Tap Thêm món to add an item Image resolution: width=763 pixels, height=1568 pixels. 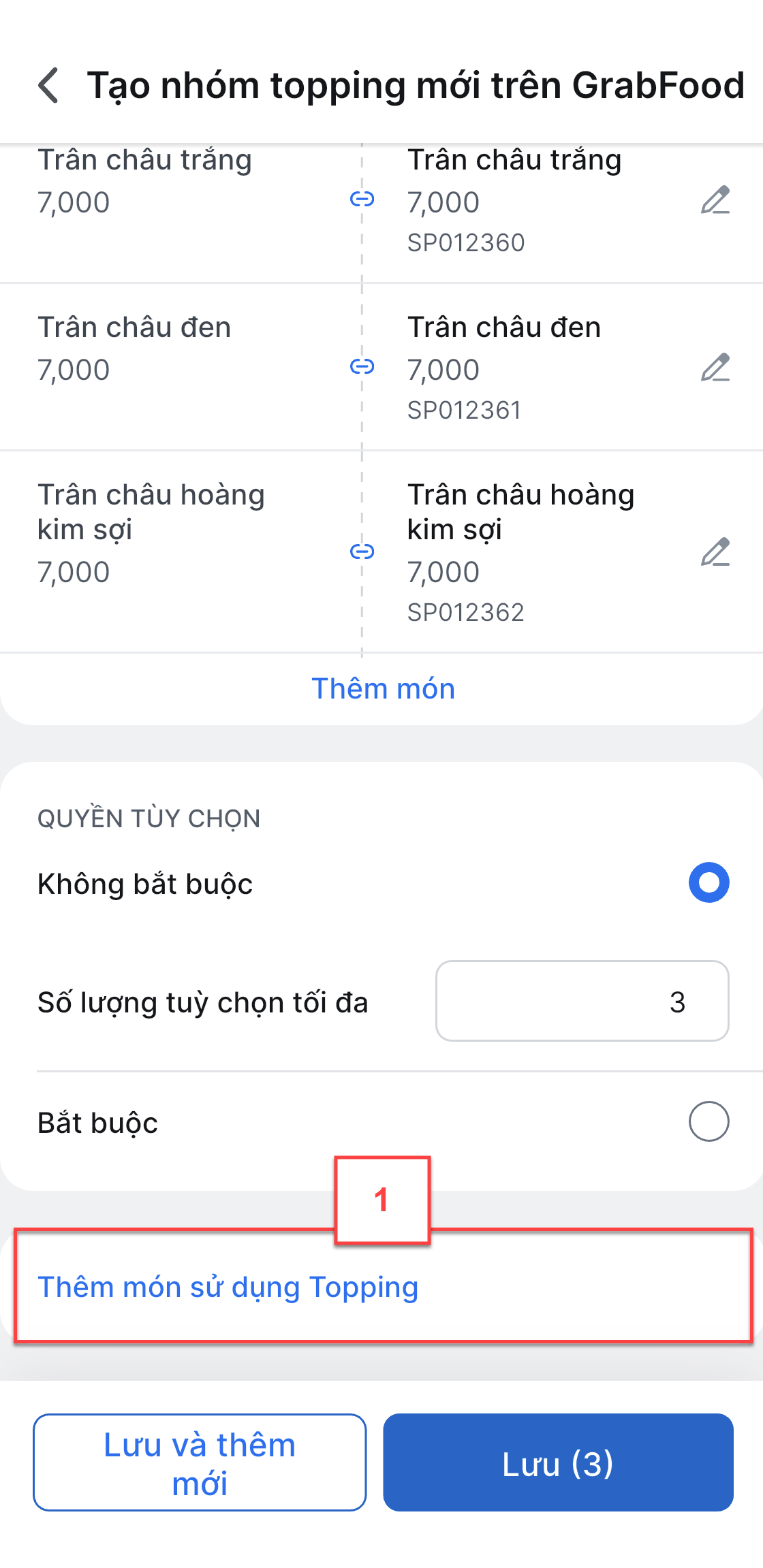(x=383, y=688)
